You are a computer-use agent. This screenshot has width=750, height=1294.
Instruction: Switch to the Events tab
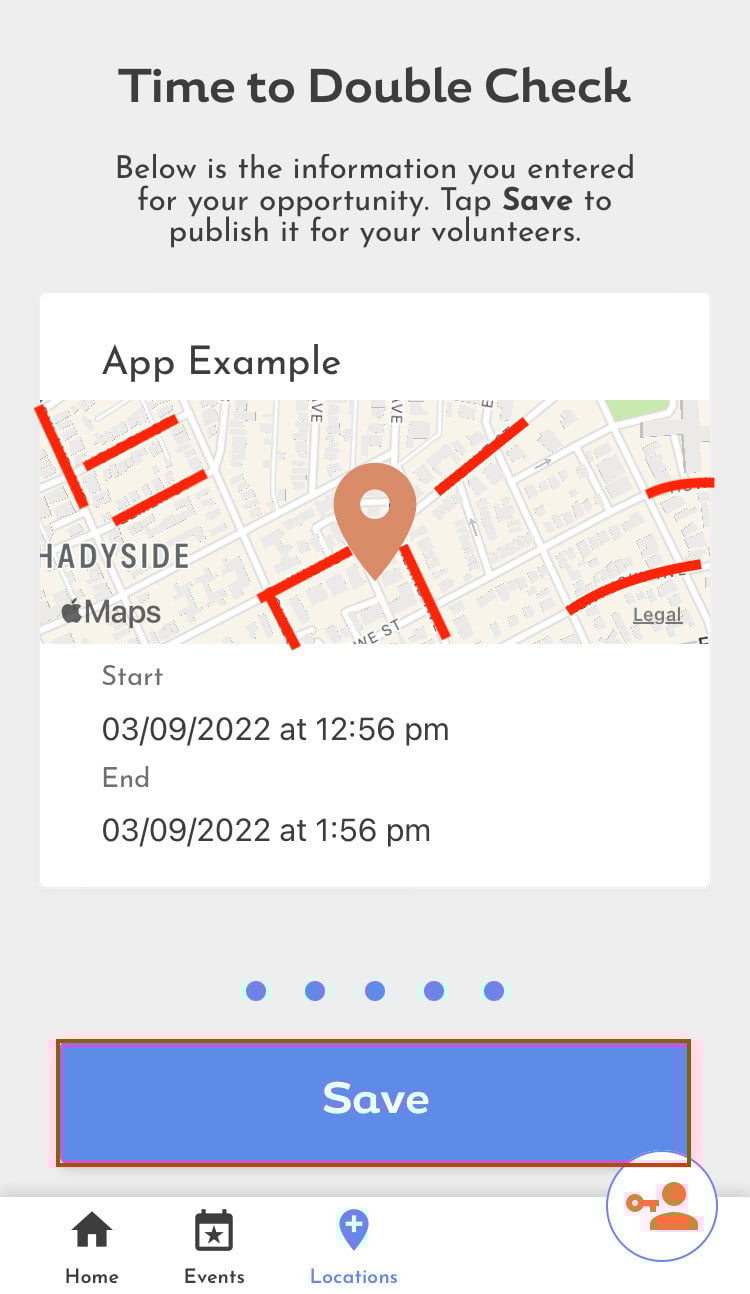coord(214,1248)
